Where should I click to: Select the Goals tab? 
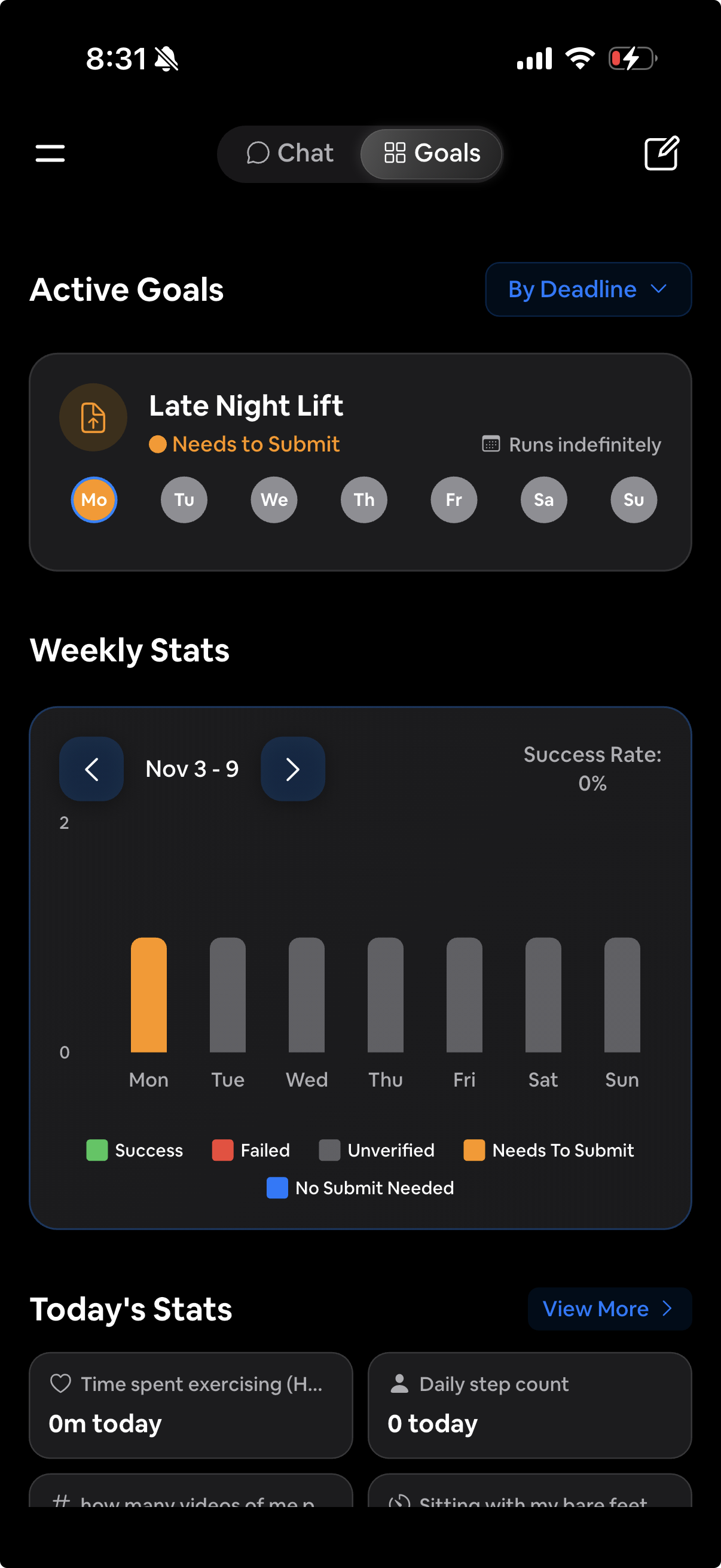(432, 153)
